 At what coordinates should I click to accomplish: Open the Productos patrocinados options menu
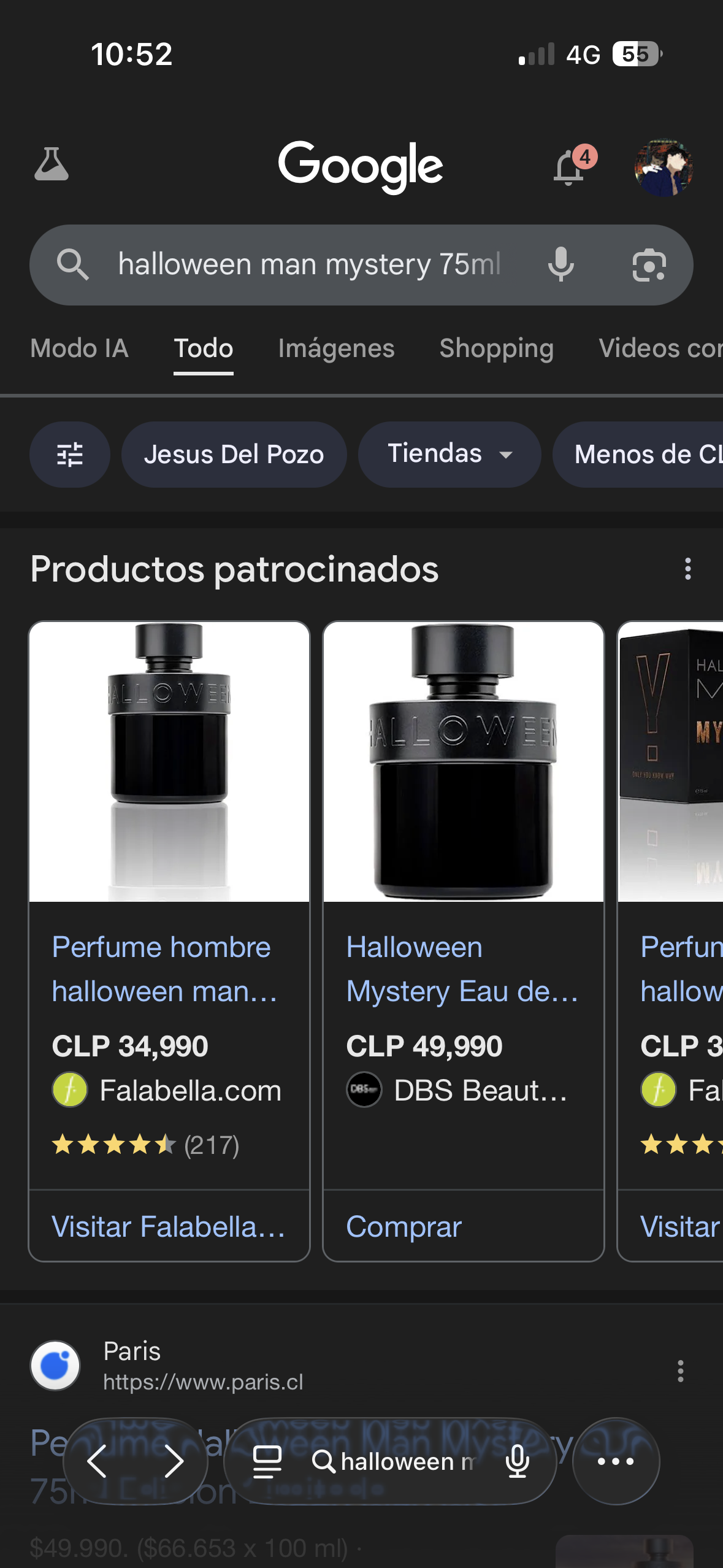coord(687,569)
